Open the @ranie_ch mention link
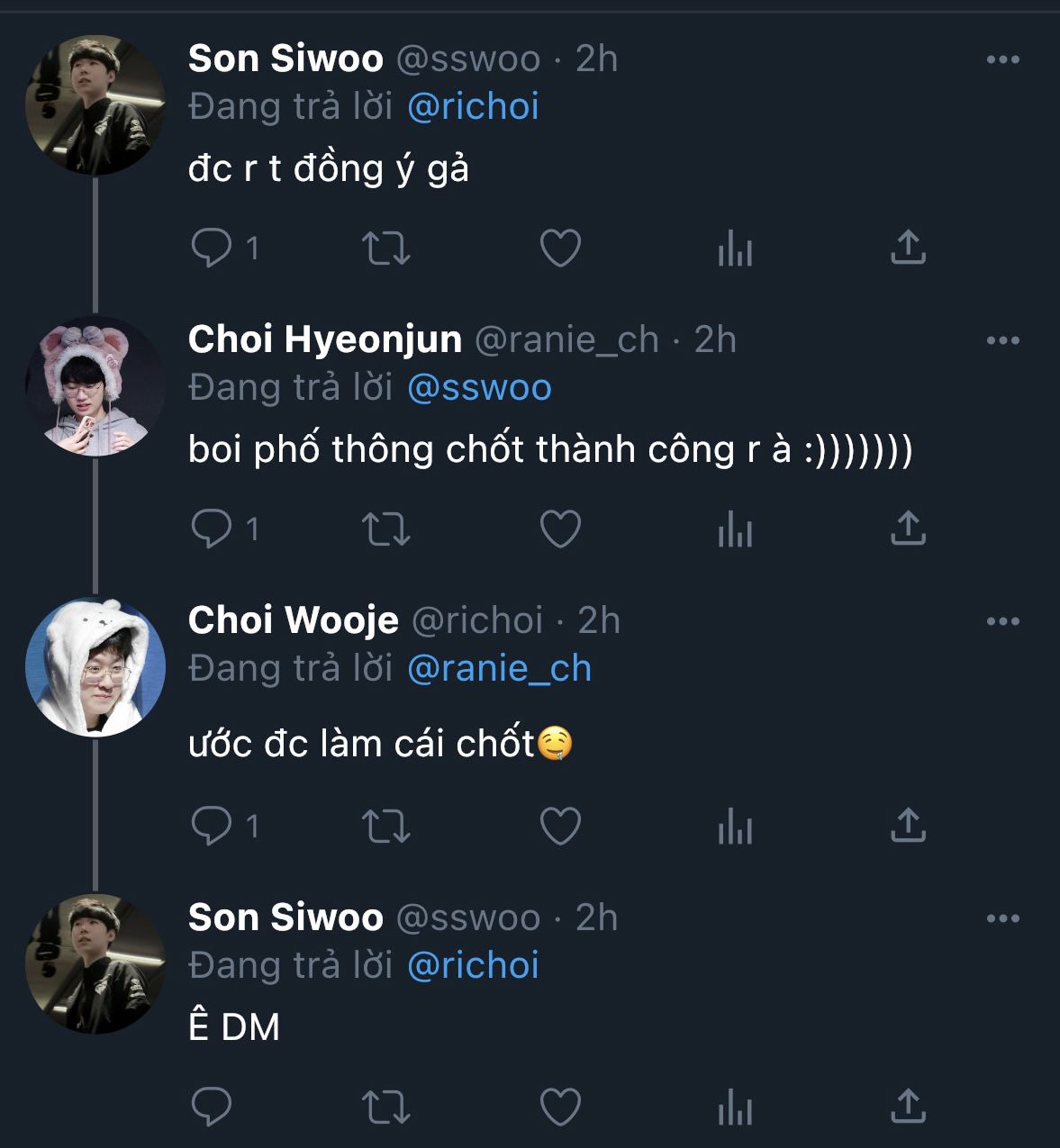This screenshot has width=1060, height=1148. click(499, 668)
